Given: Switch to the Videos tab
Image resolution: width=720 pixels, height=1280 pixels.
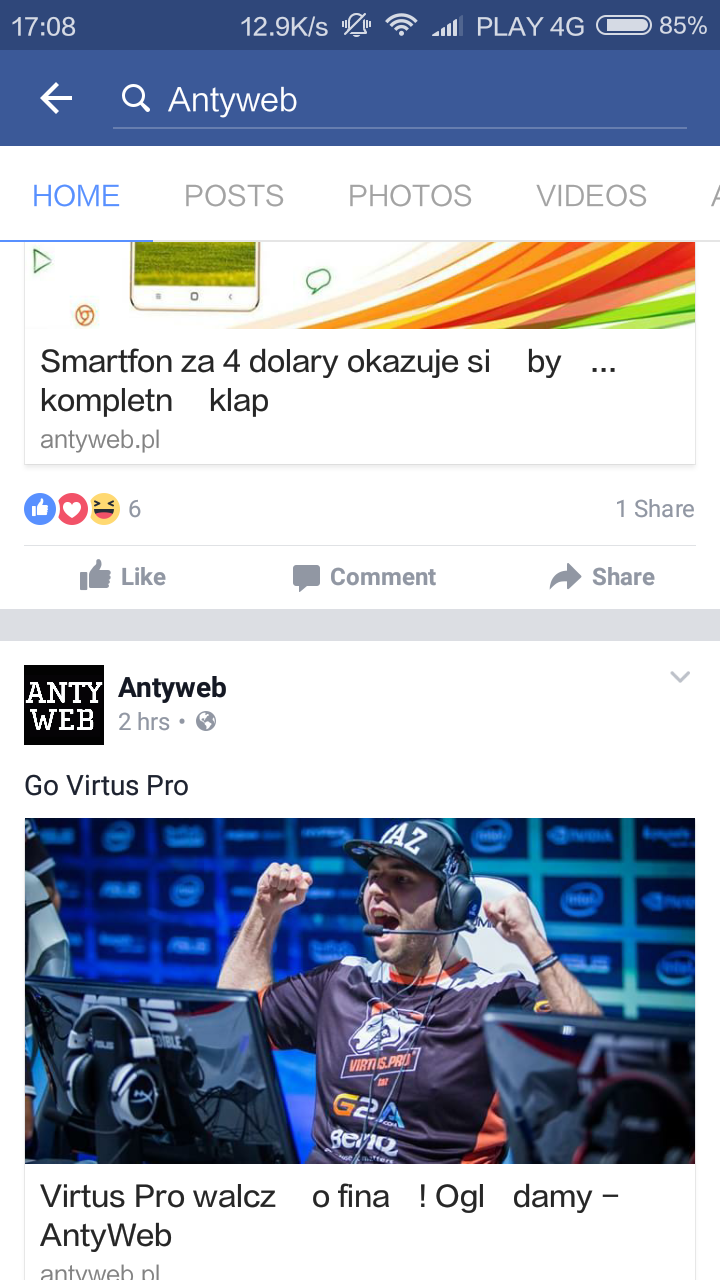Looking at the screenshot, I should 591,196.
